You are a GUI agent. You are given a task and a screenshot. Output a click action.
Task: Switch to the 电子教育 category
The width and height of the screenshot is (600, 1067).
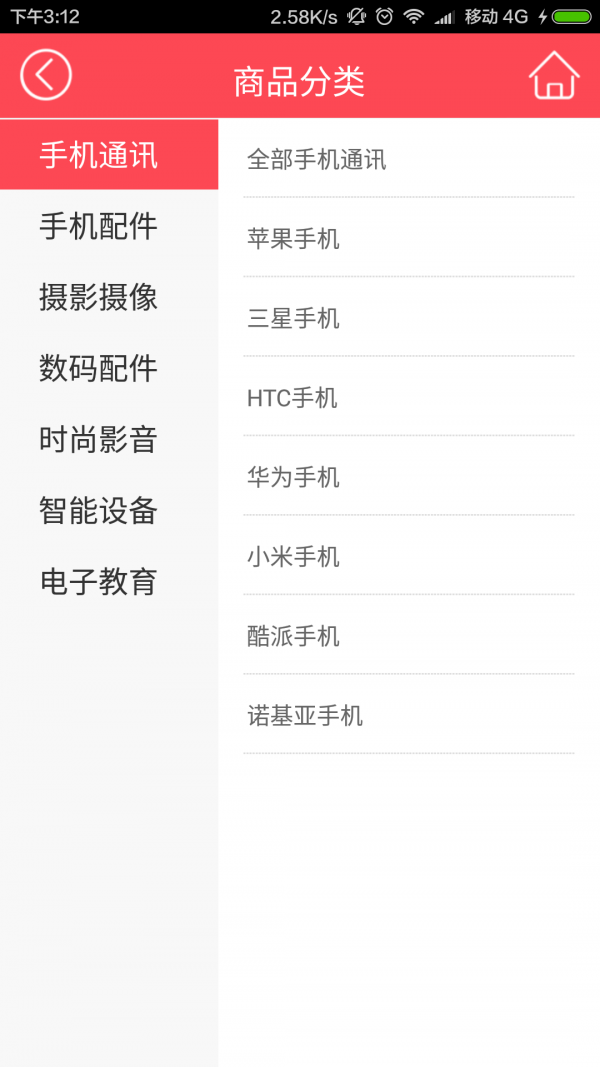click(x=99, y=581)
